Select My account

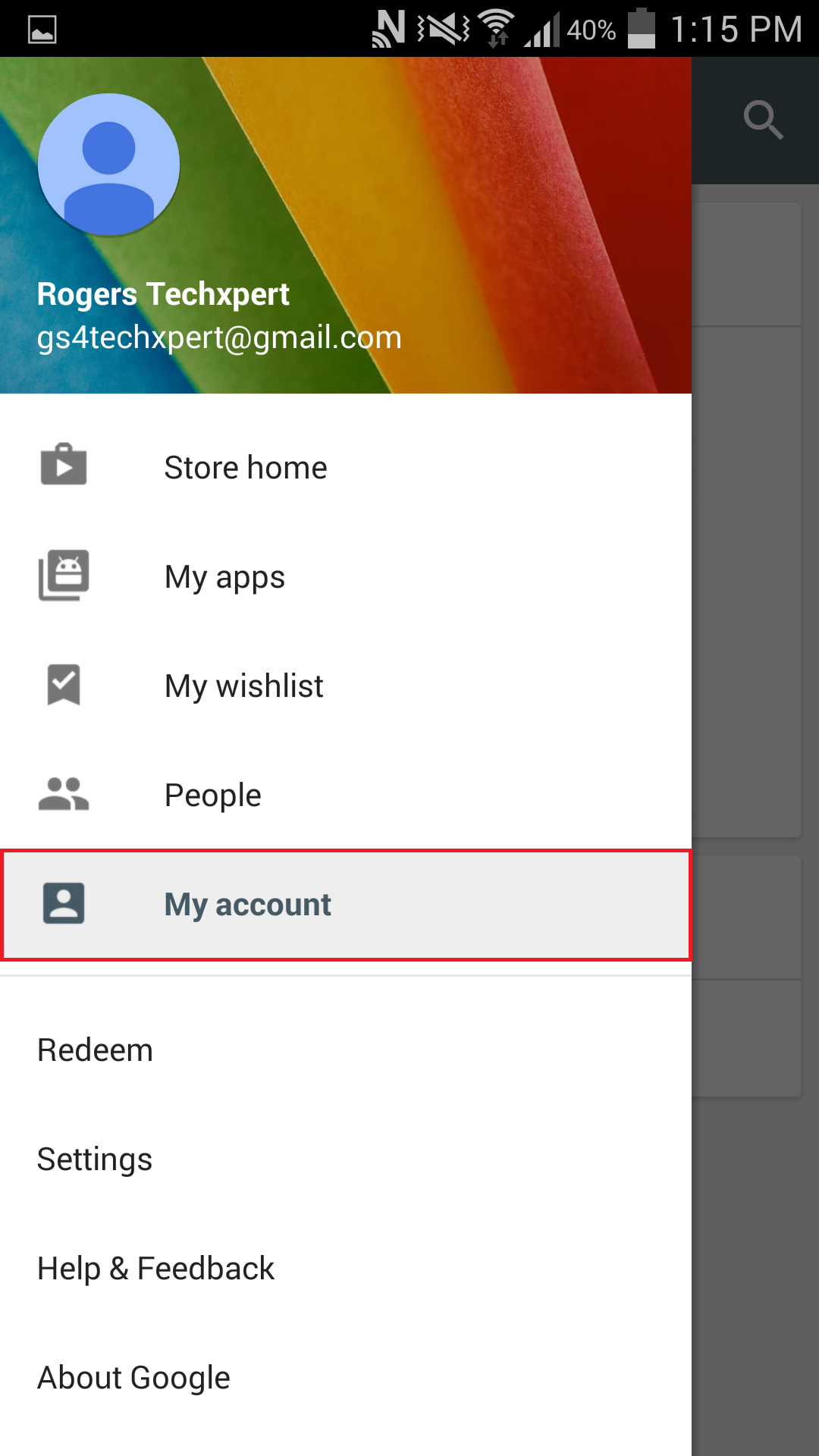(x=248, y=904)
